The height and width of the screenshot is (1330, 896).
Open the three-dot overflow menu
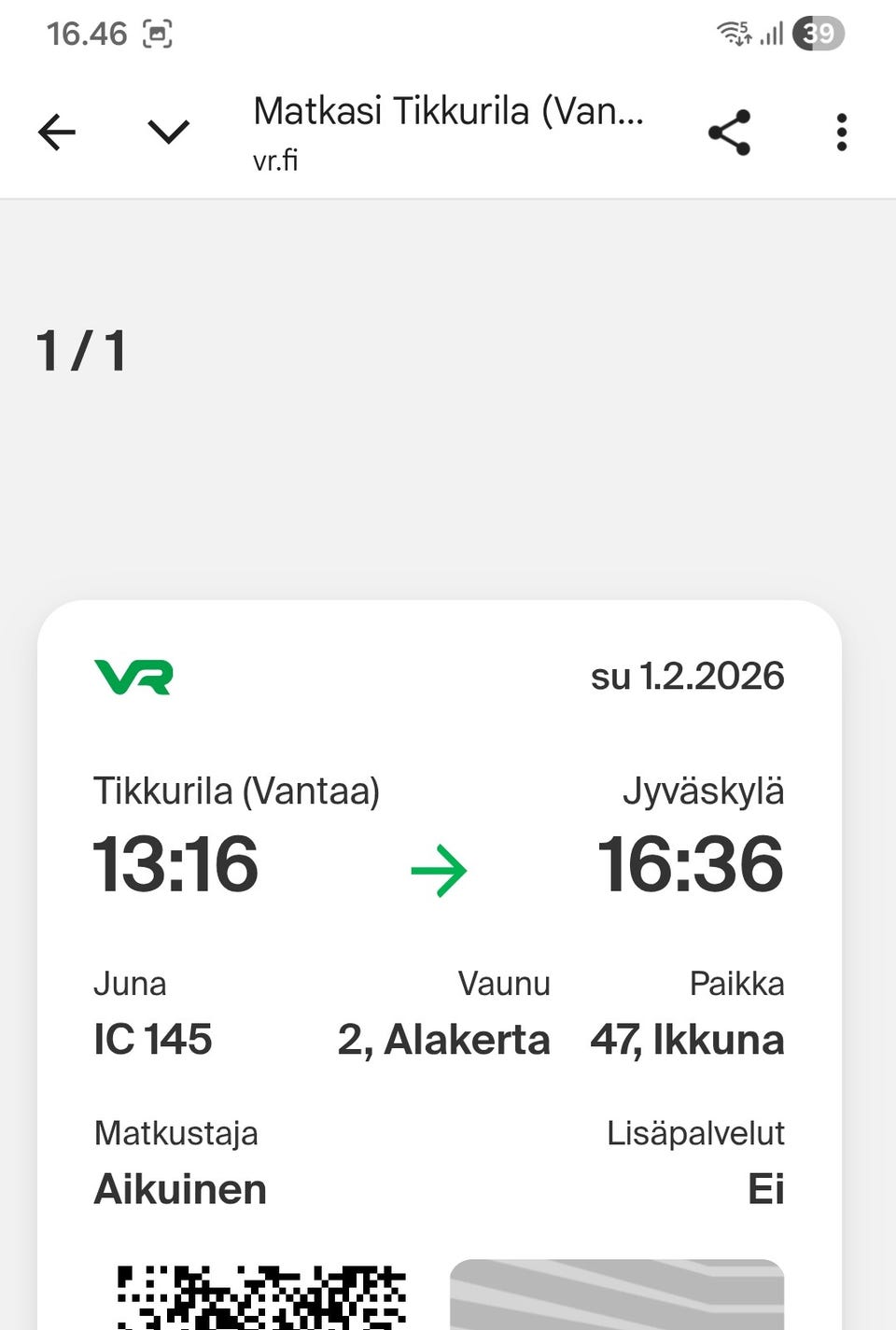tap(841, 132)
